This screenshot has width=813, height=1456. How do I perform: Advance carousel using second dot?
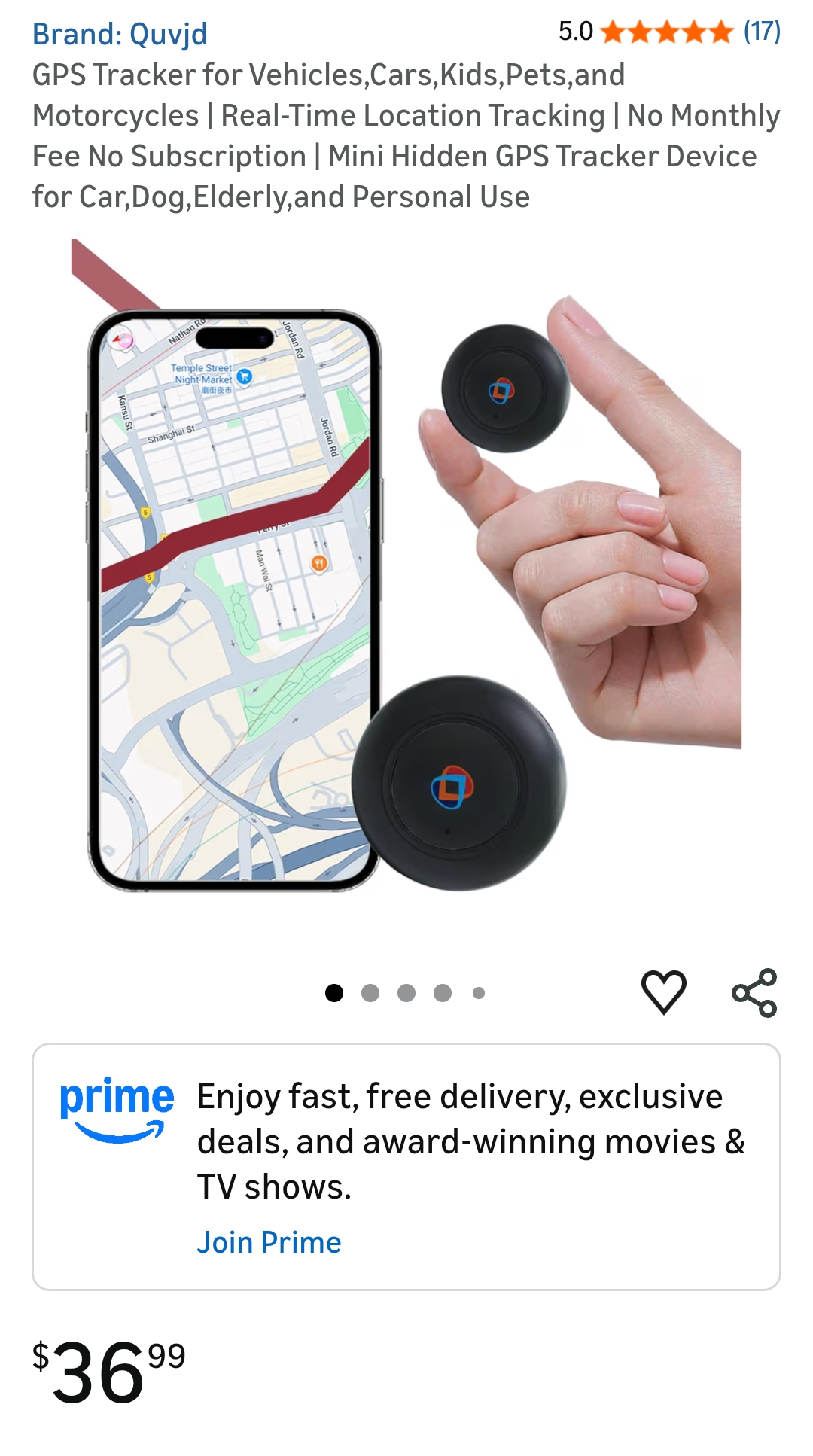point(370,992)
